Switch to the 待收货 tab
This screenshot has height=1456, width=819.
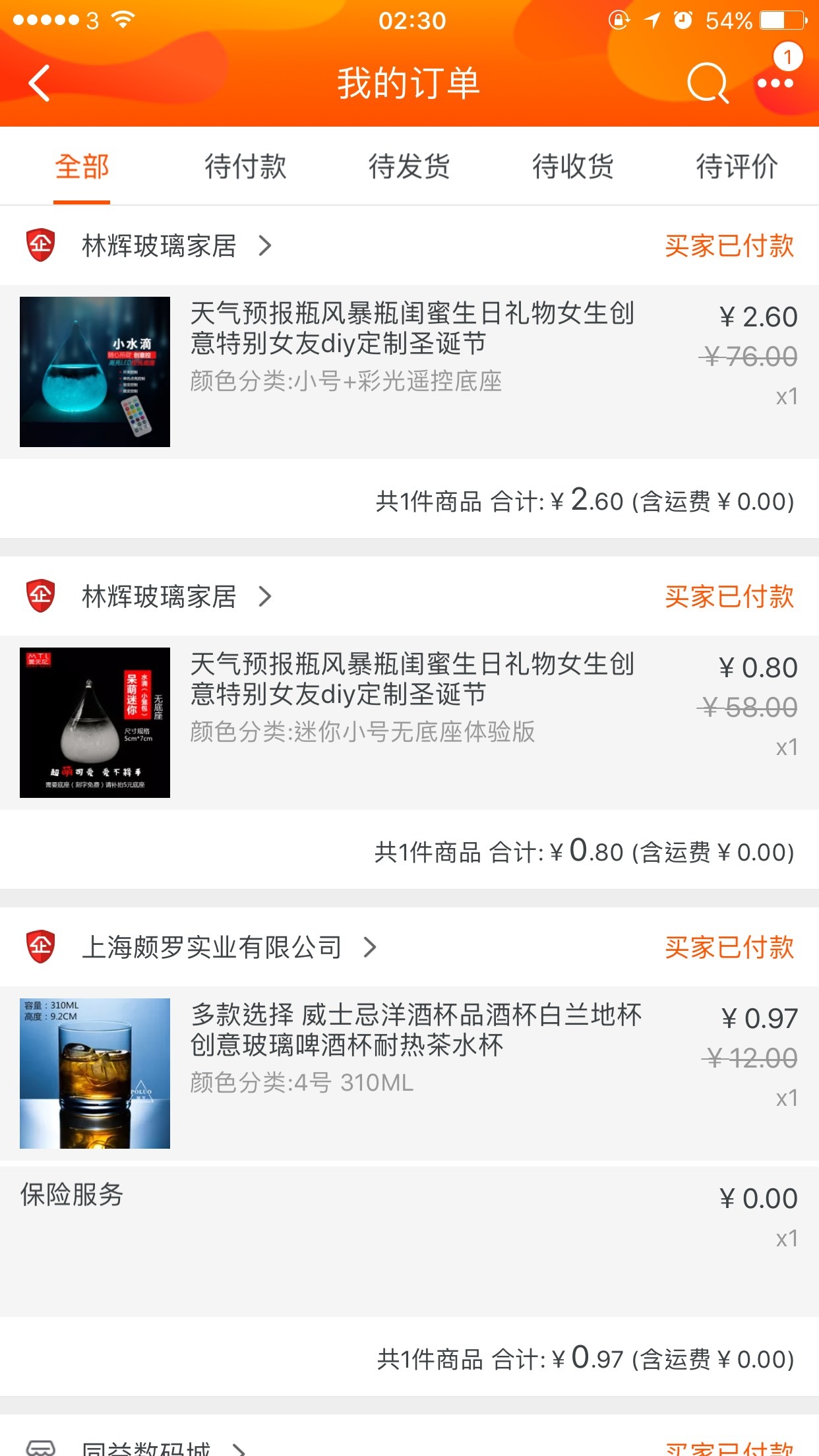pos(573,166)
